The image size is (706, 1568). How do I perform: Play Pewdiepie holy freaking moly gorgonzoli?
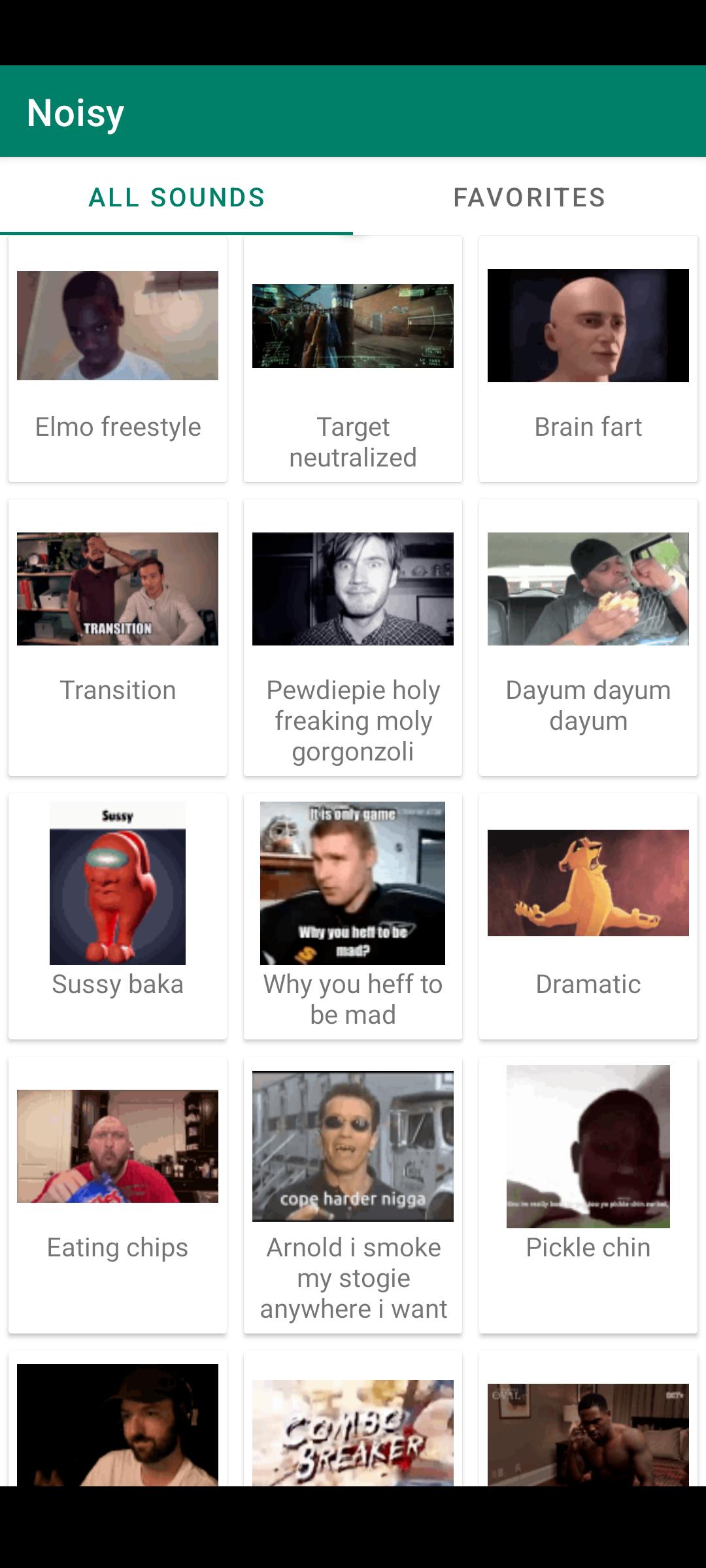coord(353,638)
